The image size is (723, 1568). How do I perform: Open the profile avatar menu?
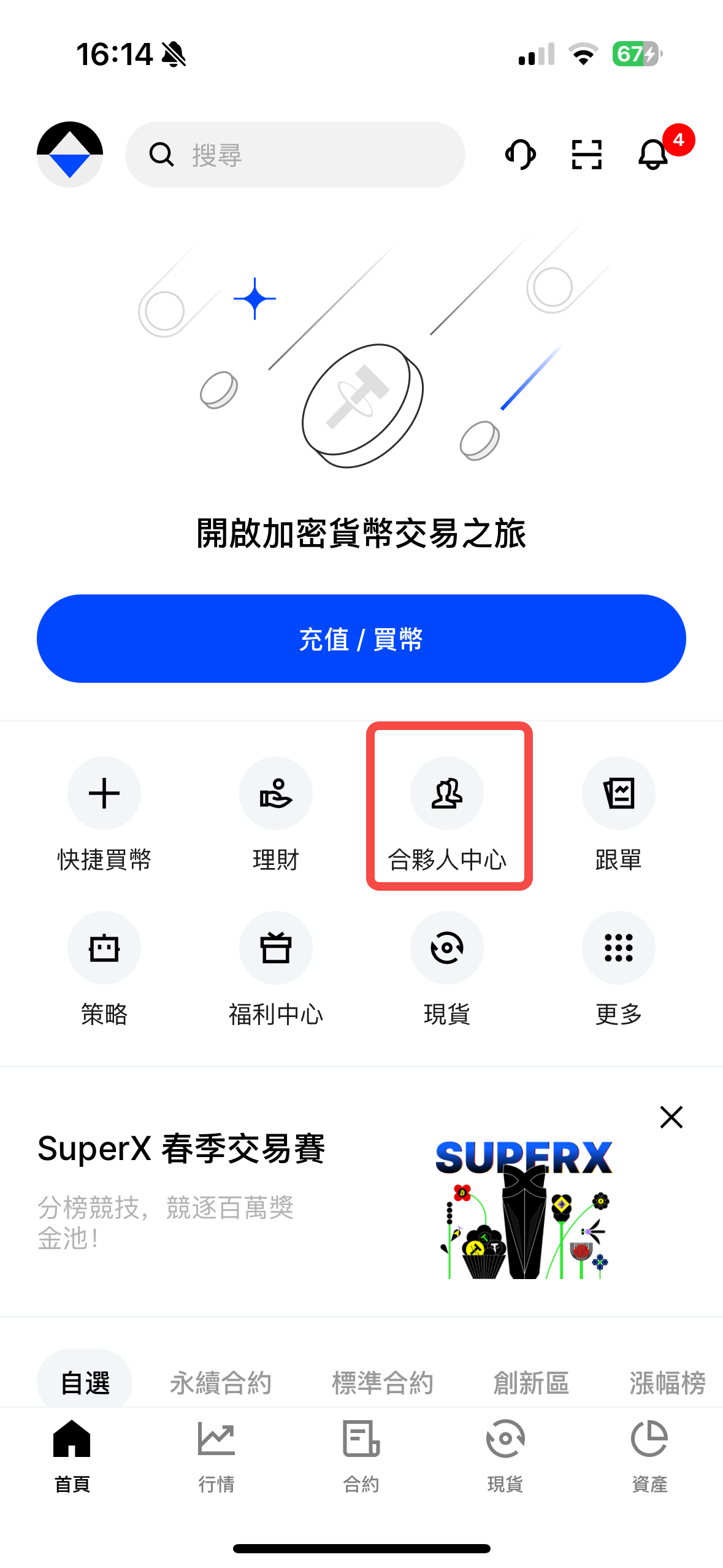click(69, 154)
